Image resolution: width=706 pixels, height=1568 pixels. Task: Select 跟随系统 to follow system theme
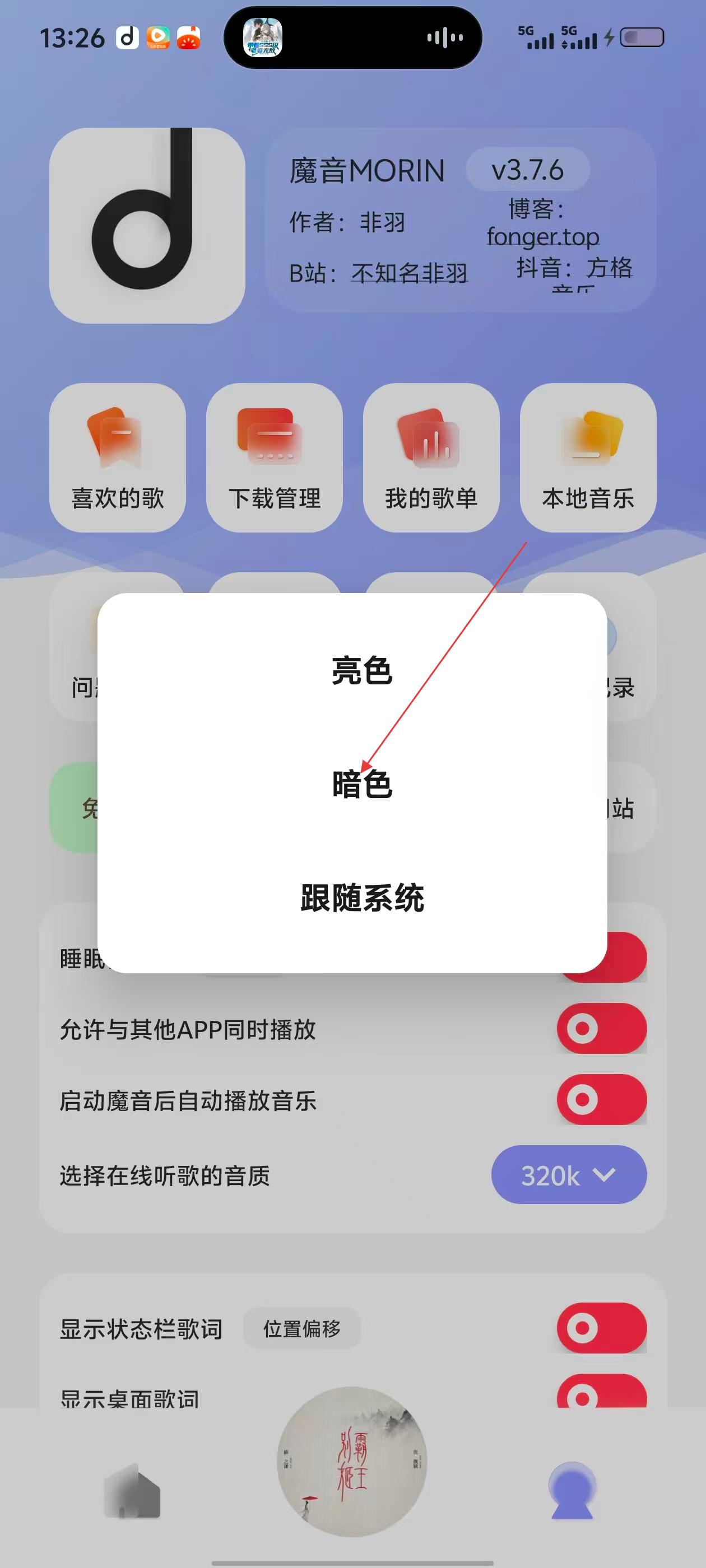tap(362, 898)
